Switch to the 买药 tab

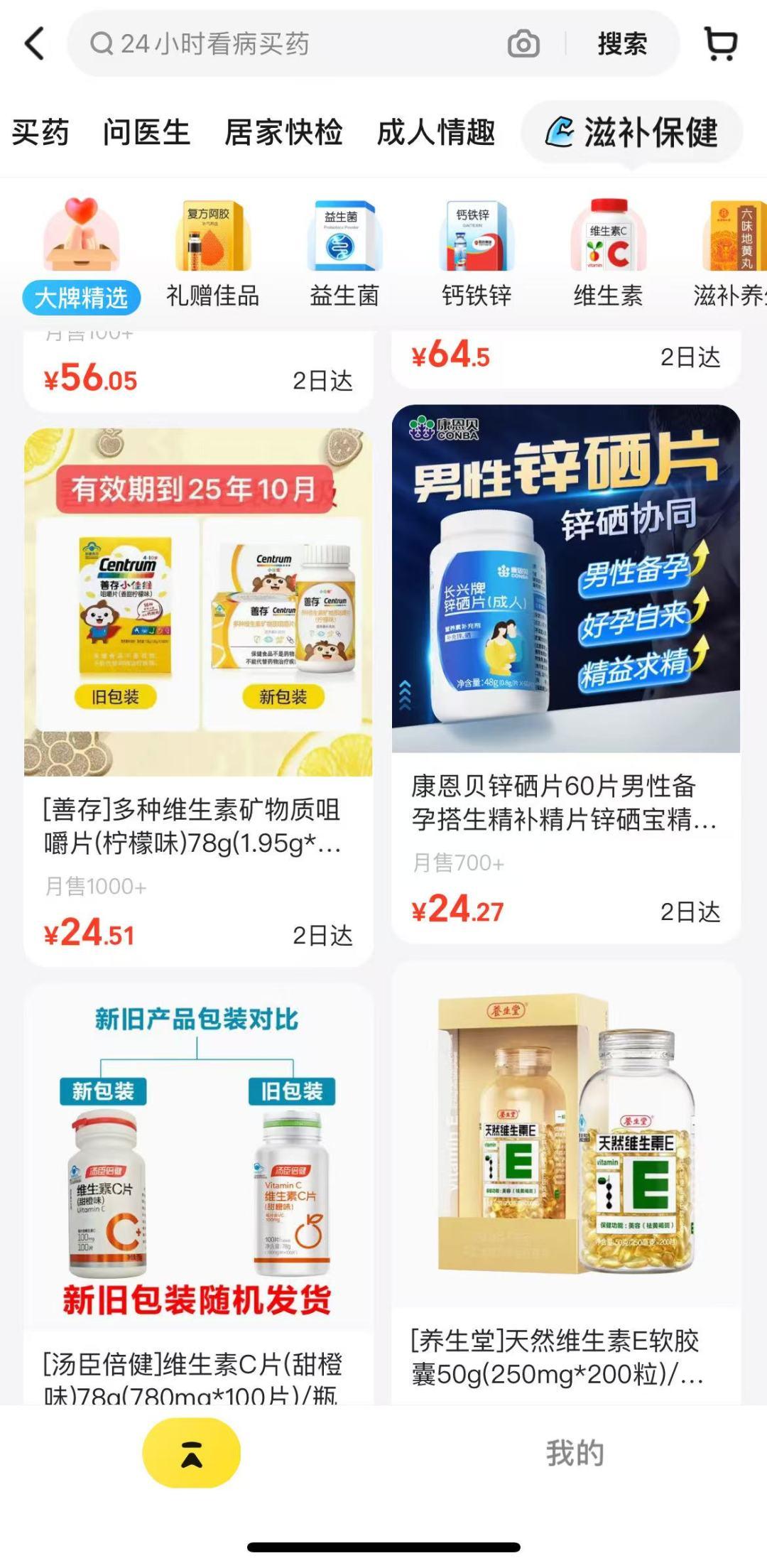(40, 133)
